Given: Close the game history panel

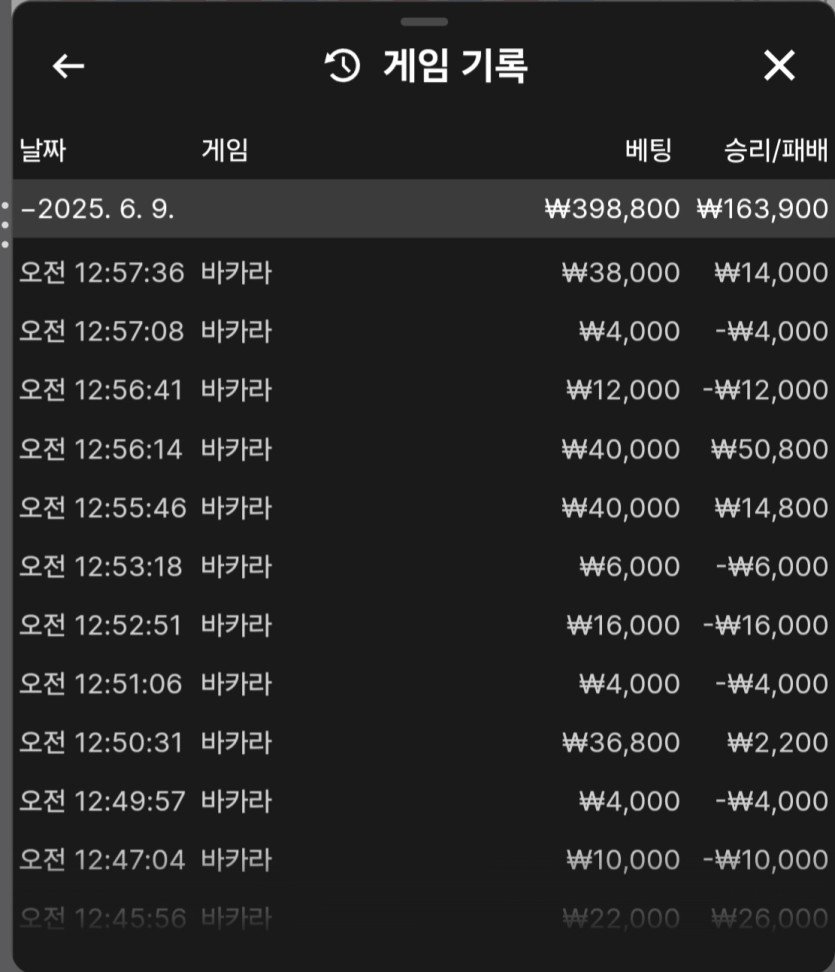Looking at the screenshot, I should click(x=778, y=67).
